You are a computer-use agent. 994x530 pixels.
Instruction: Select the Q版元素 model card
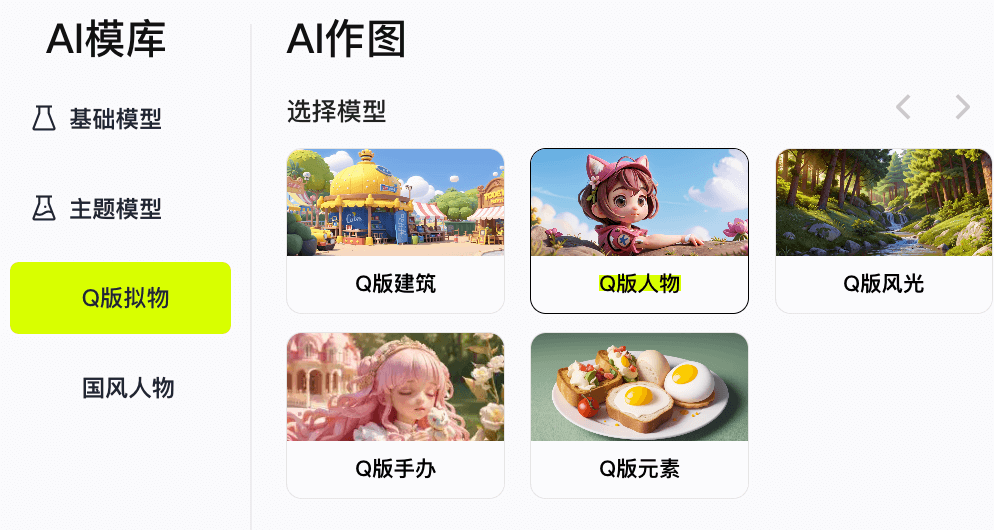639,414
